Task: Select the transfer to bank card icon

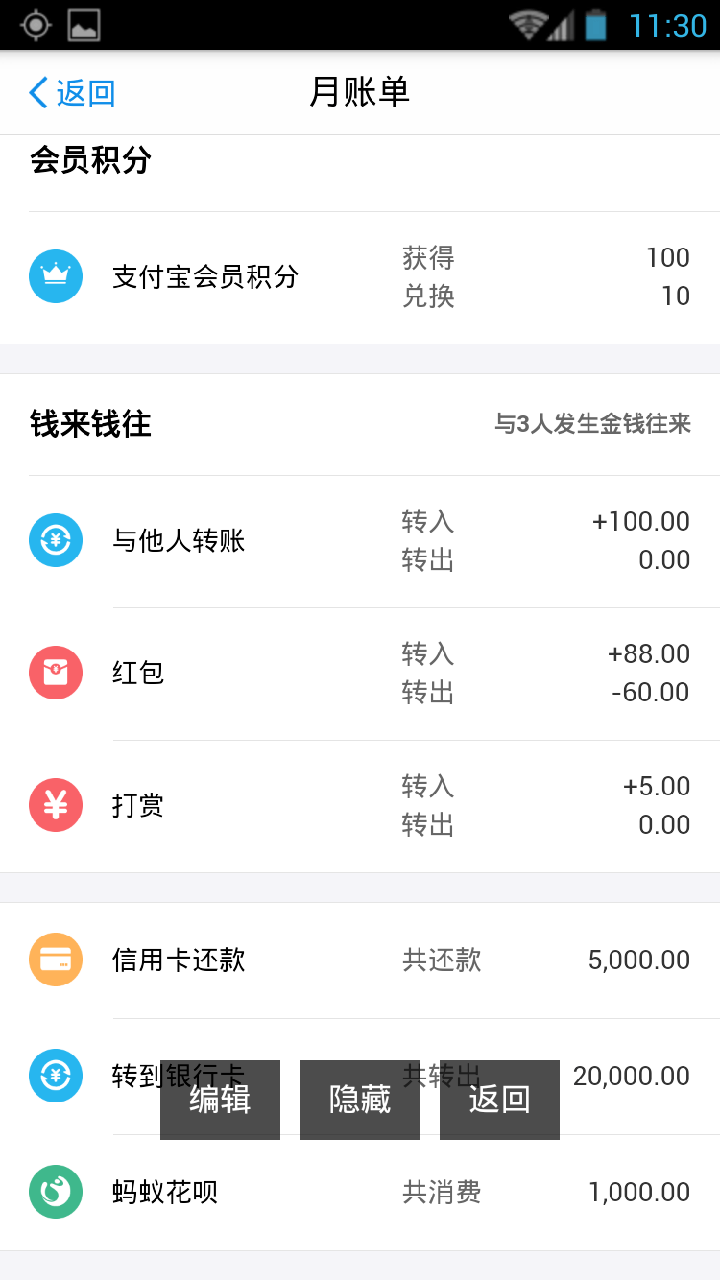Action: (56, 1076)
